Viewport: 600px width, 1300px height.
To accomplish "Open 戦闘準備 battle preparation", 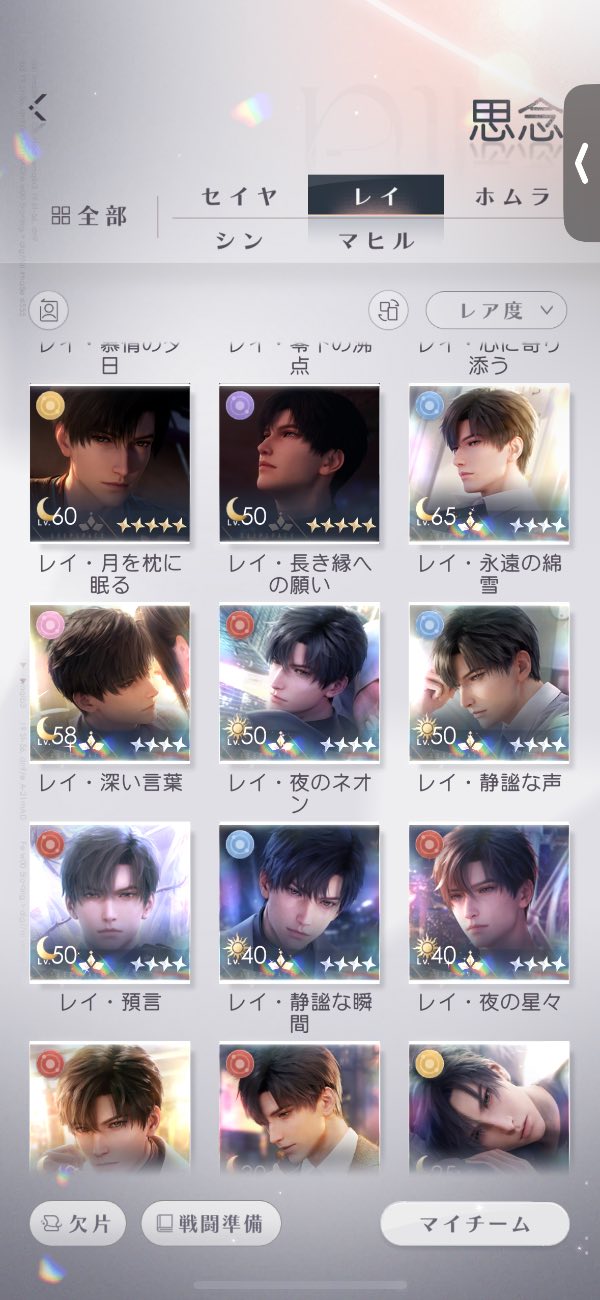I will [211, 1224].
